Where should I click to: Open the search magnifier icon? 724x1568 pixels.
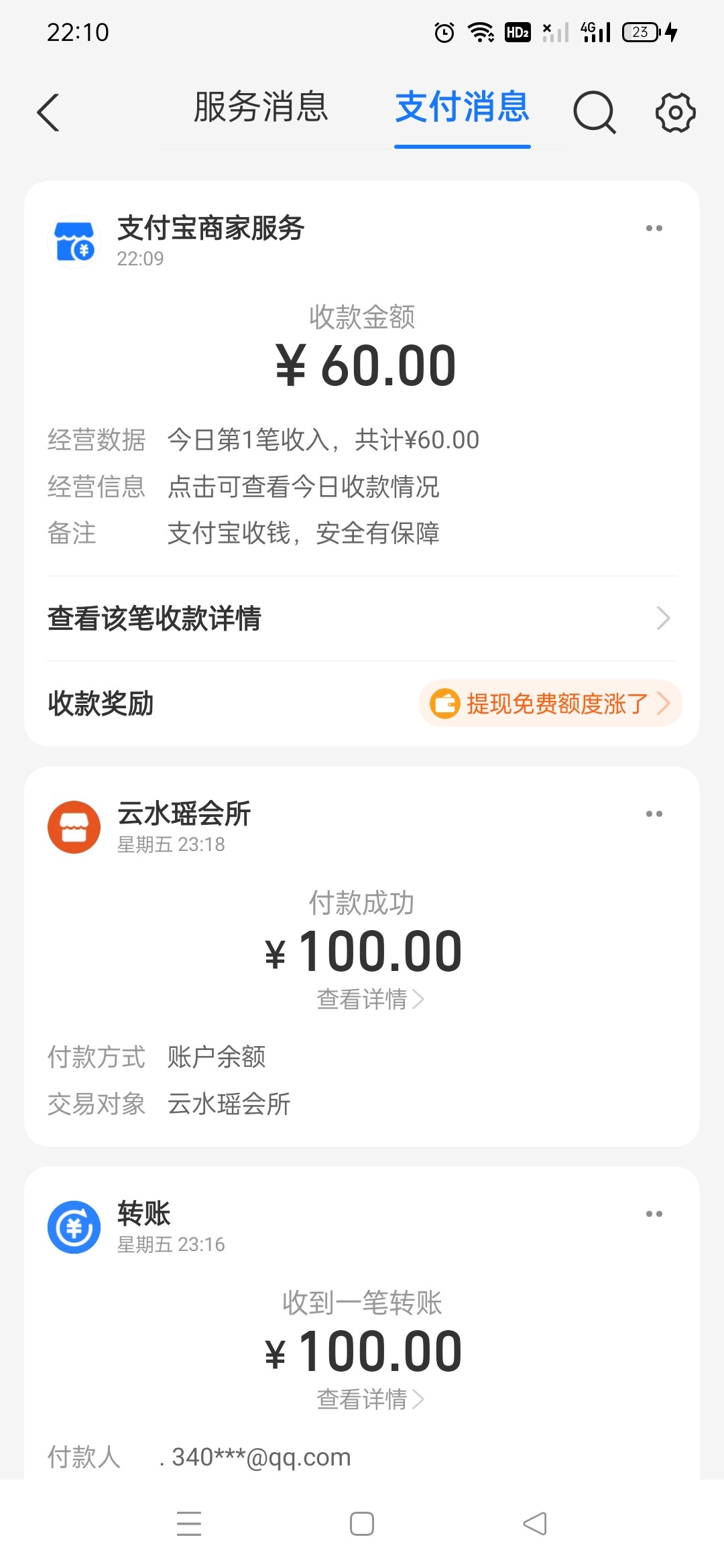(x=594, y=112)
